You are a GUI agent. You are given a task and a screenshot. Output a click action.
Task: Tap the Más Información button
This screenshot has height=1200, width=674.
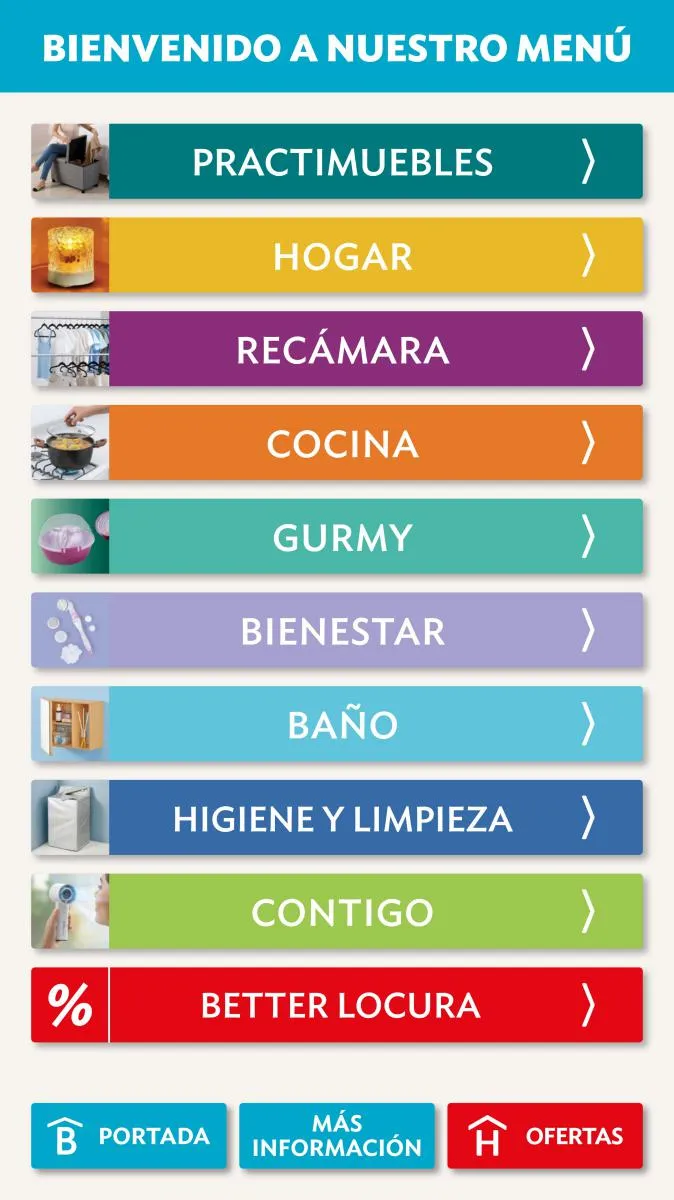(x=337, y=1136)
